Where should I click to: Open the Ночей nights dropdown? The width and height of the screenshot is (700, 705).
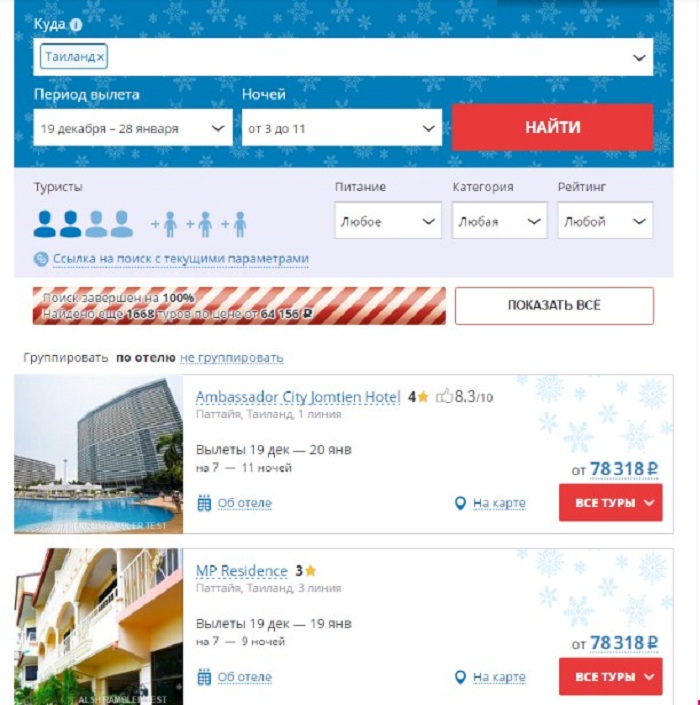(341, 128)
